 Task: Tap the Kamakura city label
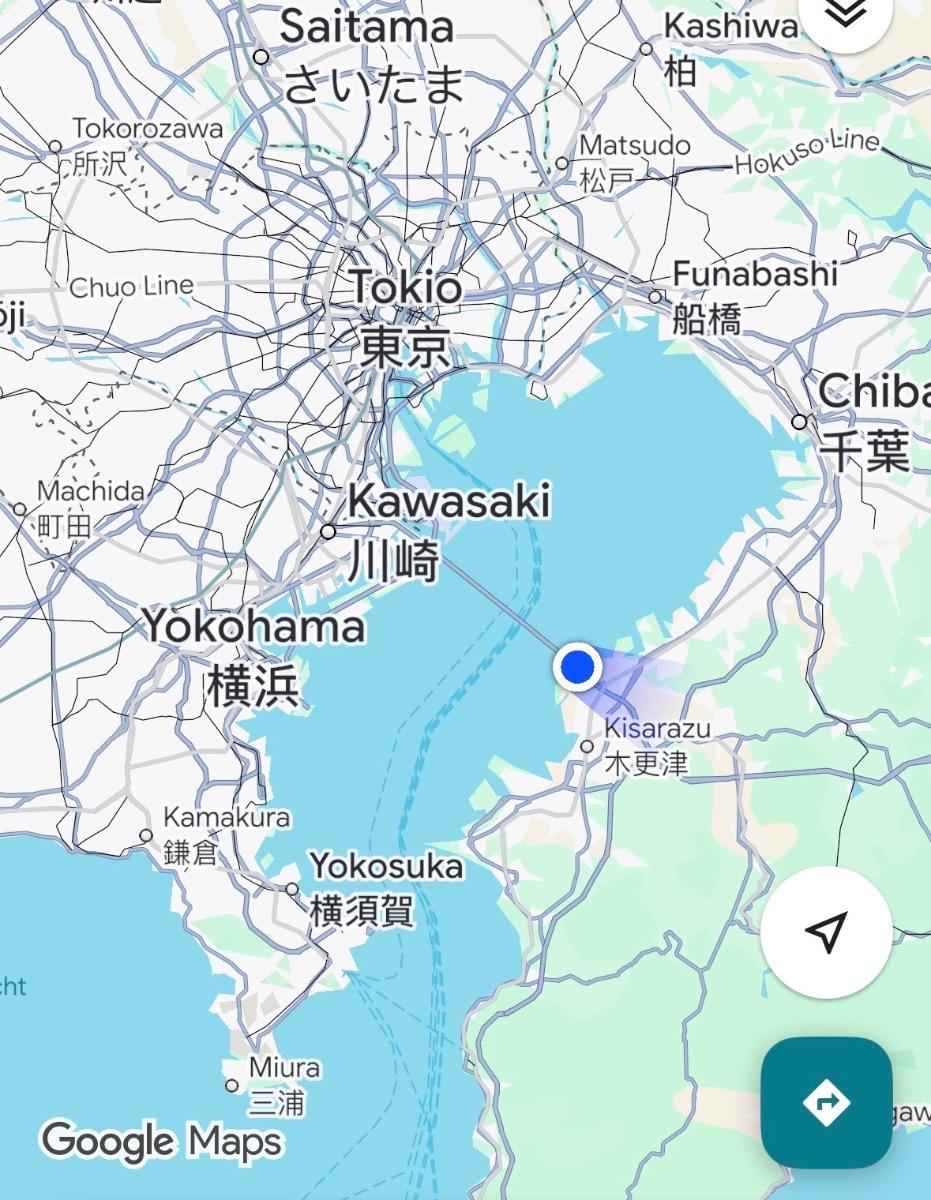(x=227, y=818)
